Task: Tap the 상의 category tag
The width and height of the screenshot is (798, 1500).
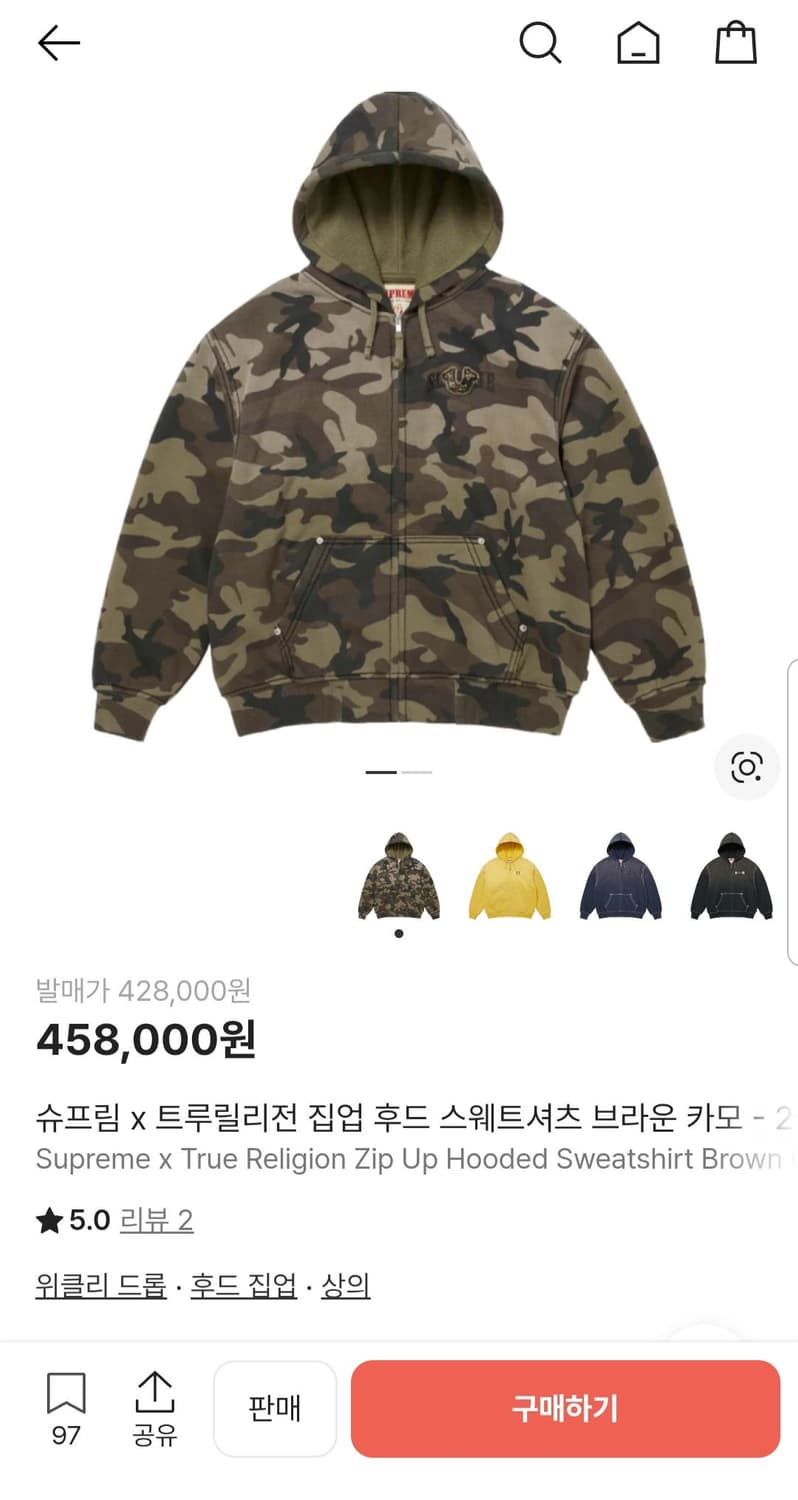Action: [x=347, y=1284]
